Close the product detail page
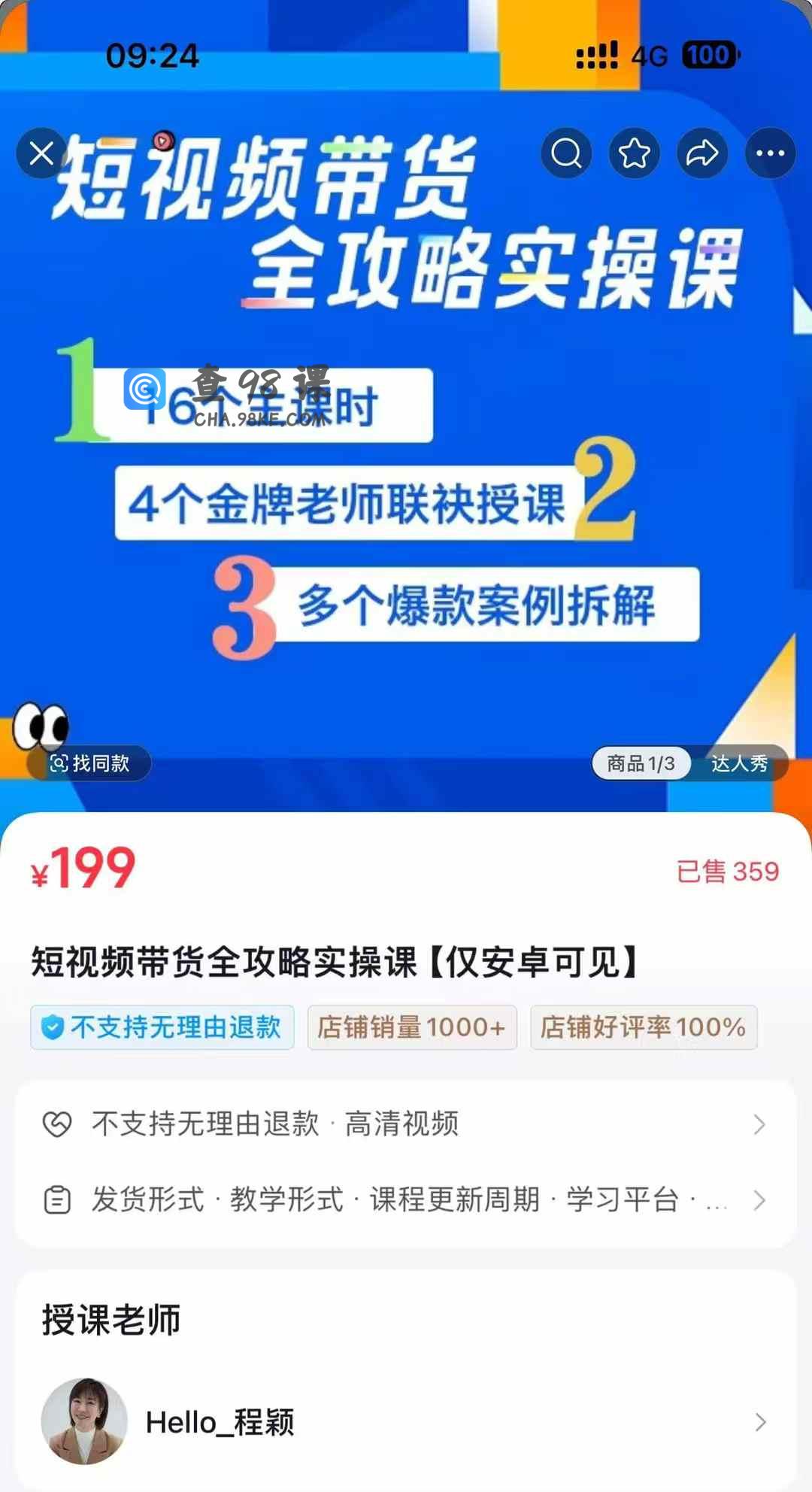Image resolution: width=812 pixels, height=1492 pixels. point(42,153)
